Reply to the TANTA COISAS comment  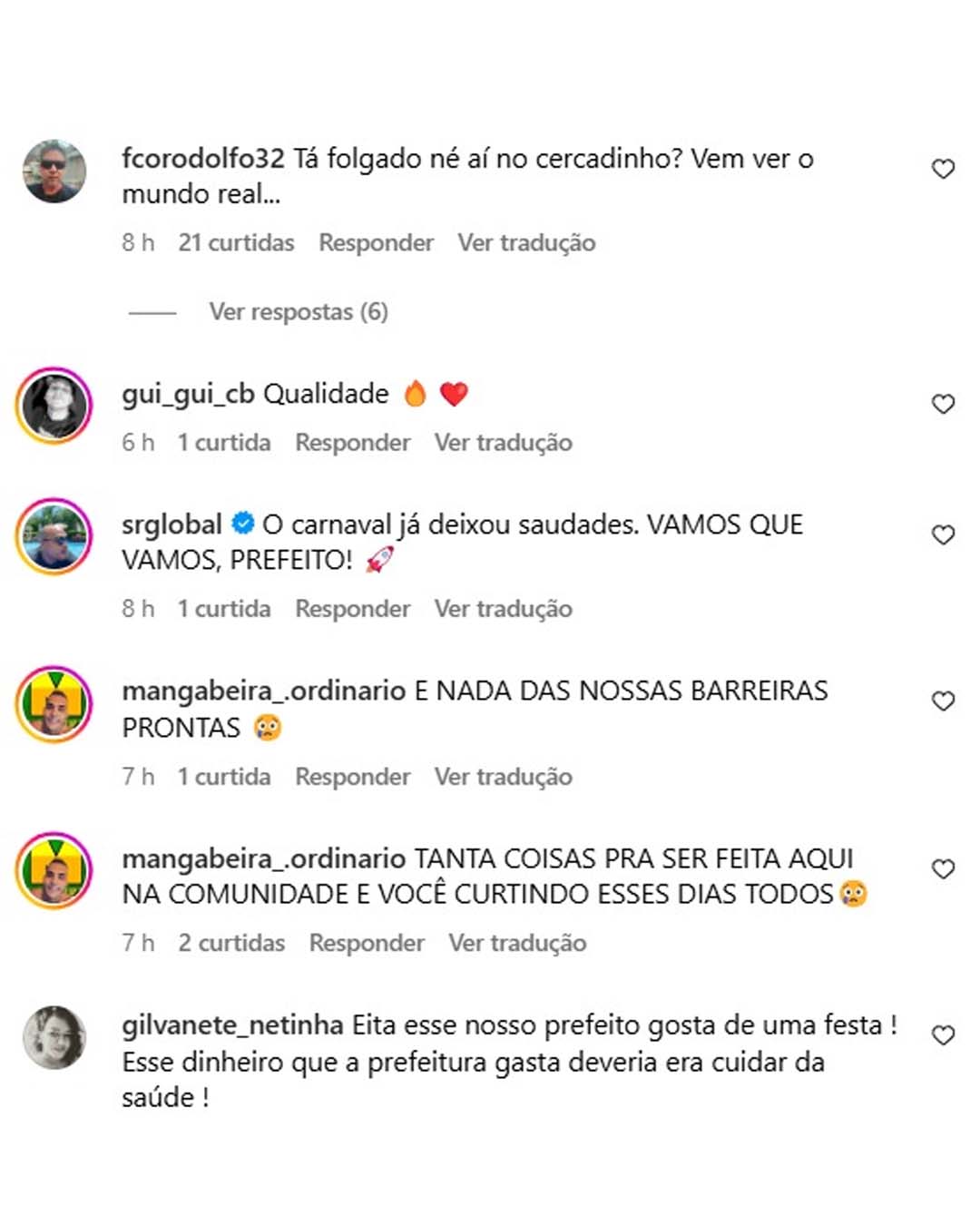[367, 943]
